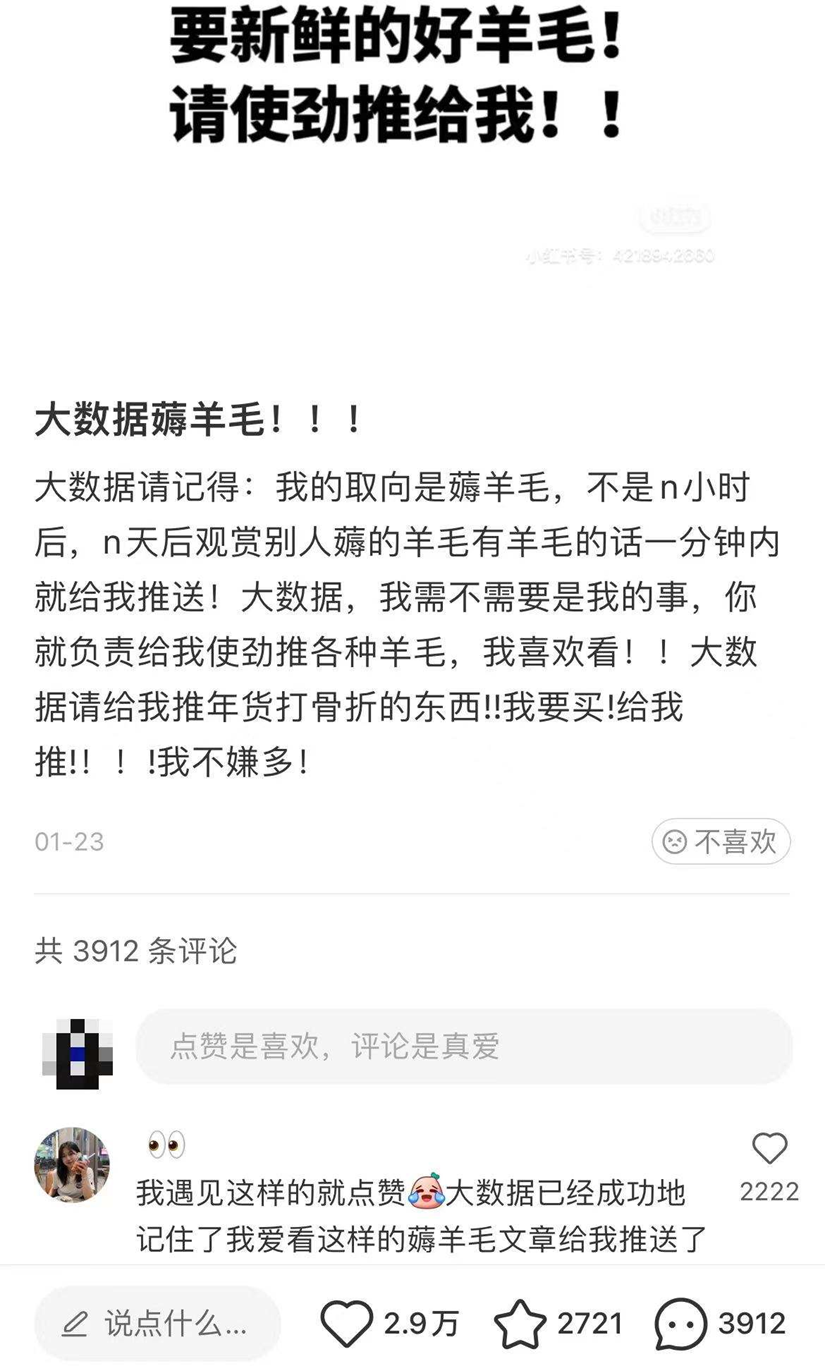Viewport: 825px width, 1366px height.
Task: Like the comment with 2222 likes
Action: point(769,1150)
